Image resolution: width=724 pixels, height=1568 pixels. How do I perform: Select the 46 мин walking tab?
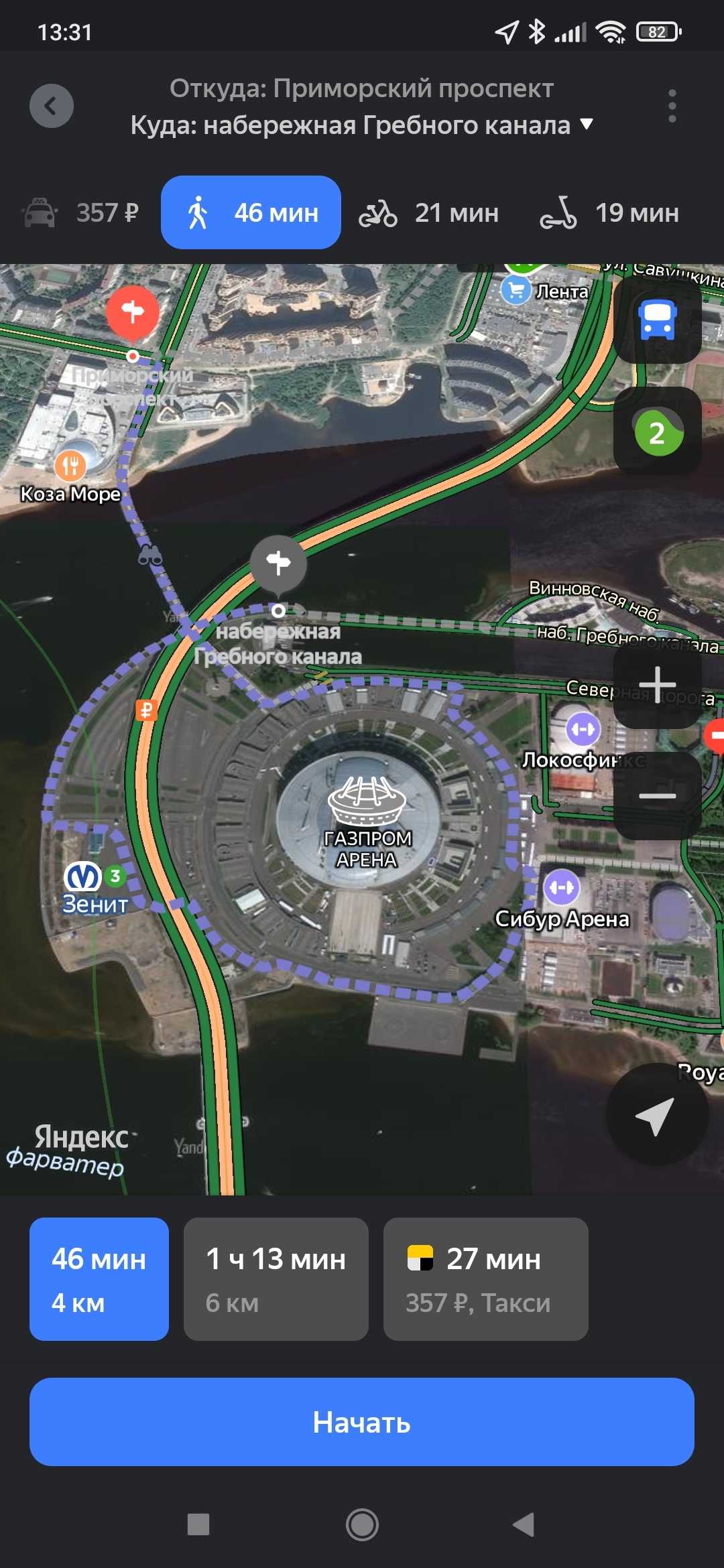(x=251, y=213)
